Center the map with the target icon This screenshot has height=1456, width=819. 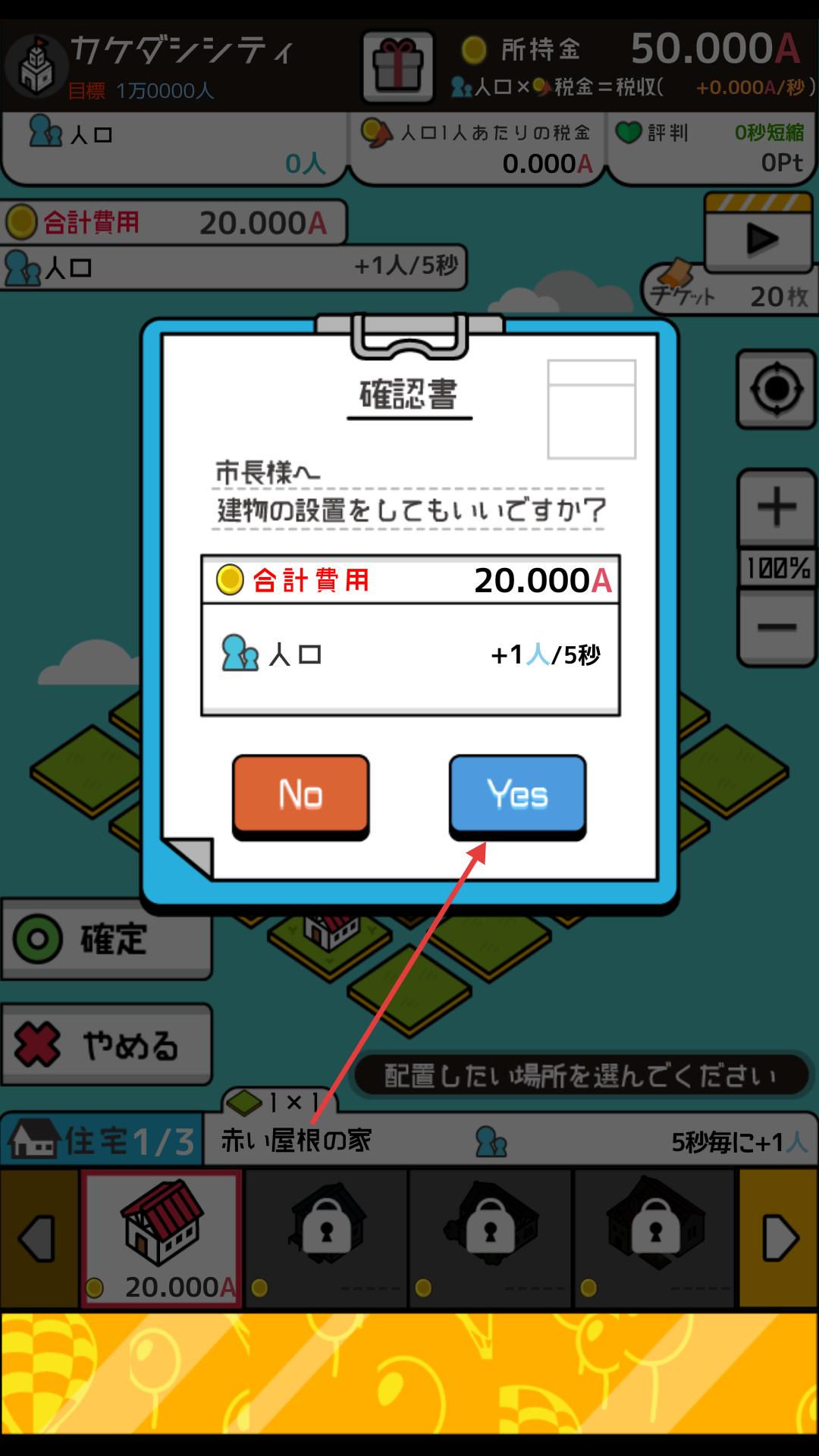776,389
